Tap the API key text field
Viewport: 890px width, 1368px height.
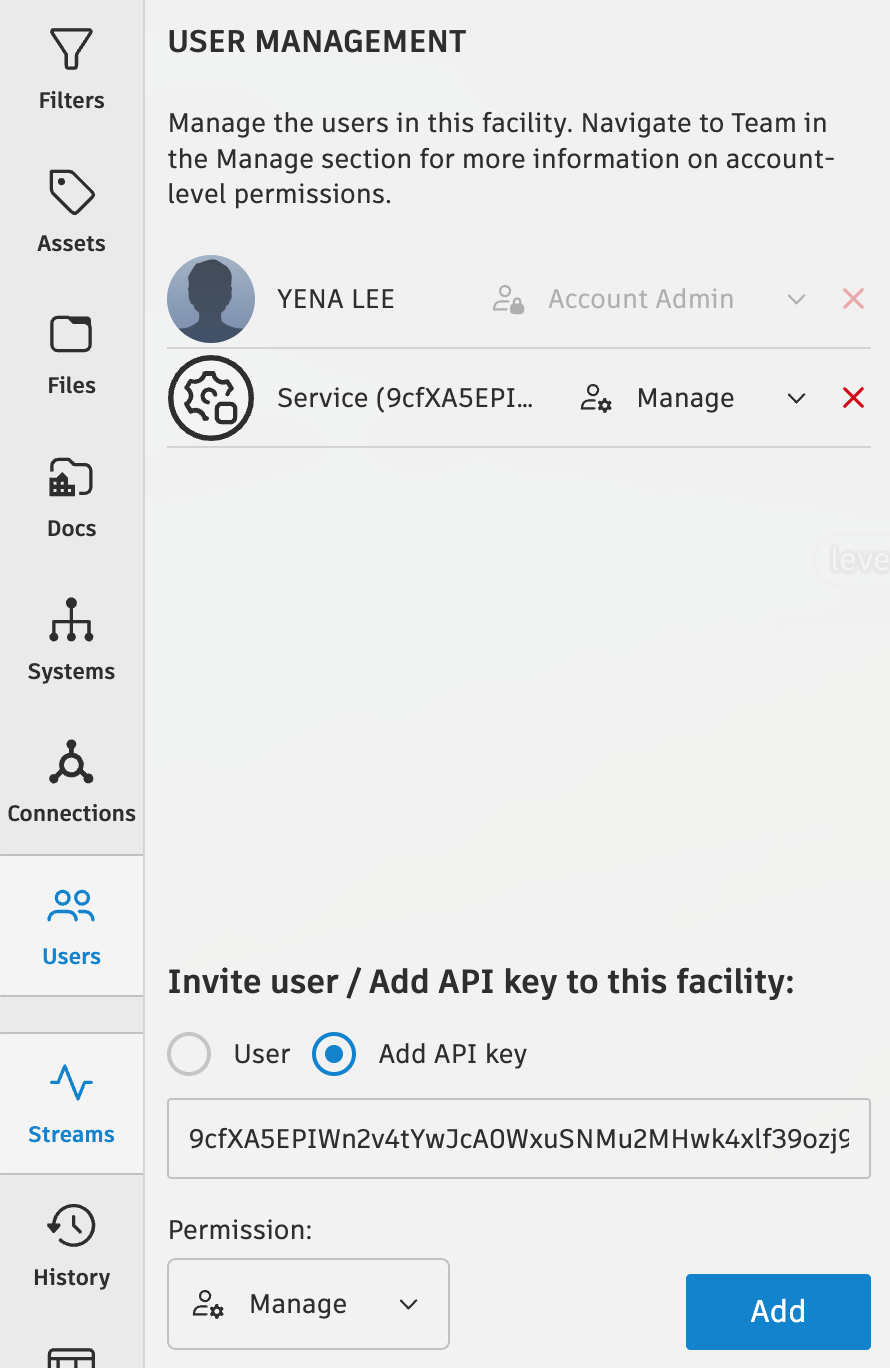pyautogui.click(x=518, y=1138)
